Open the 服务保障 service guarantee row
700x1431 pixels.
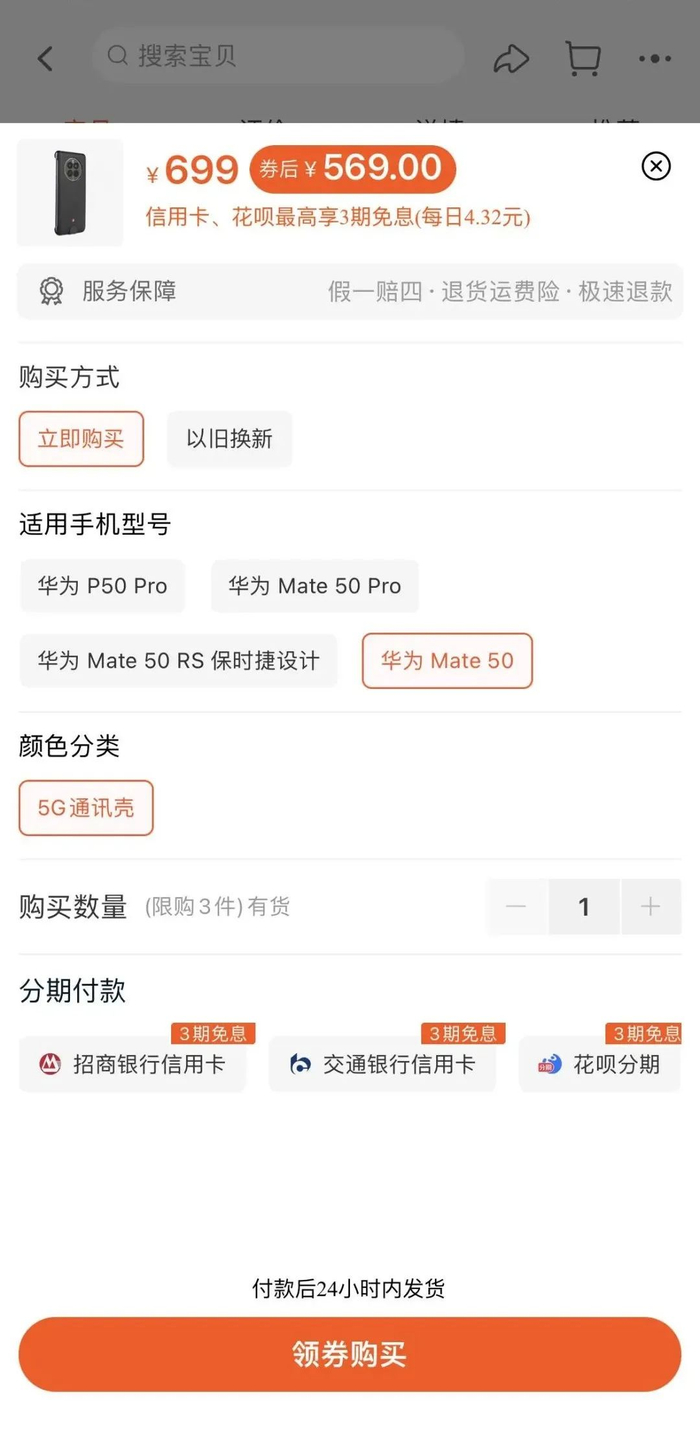coord(350,291)
